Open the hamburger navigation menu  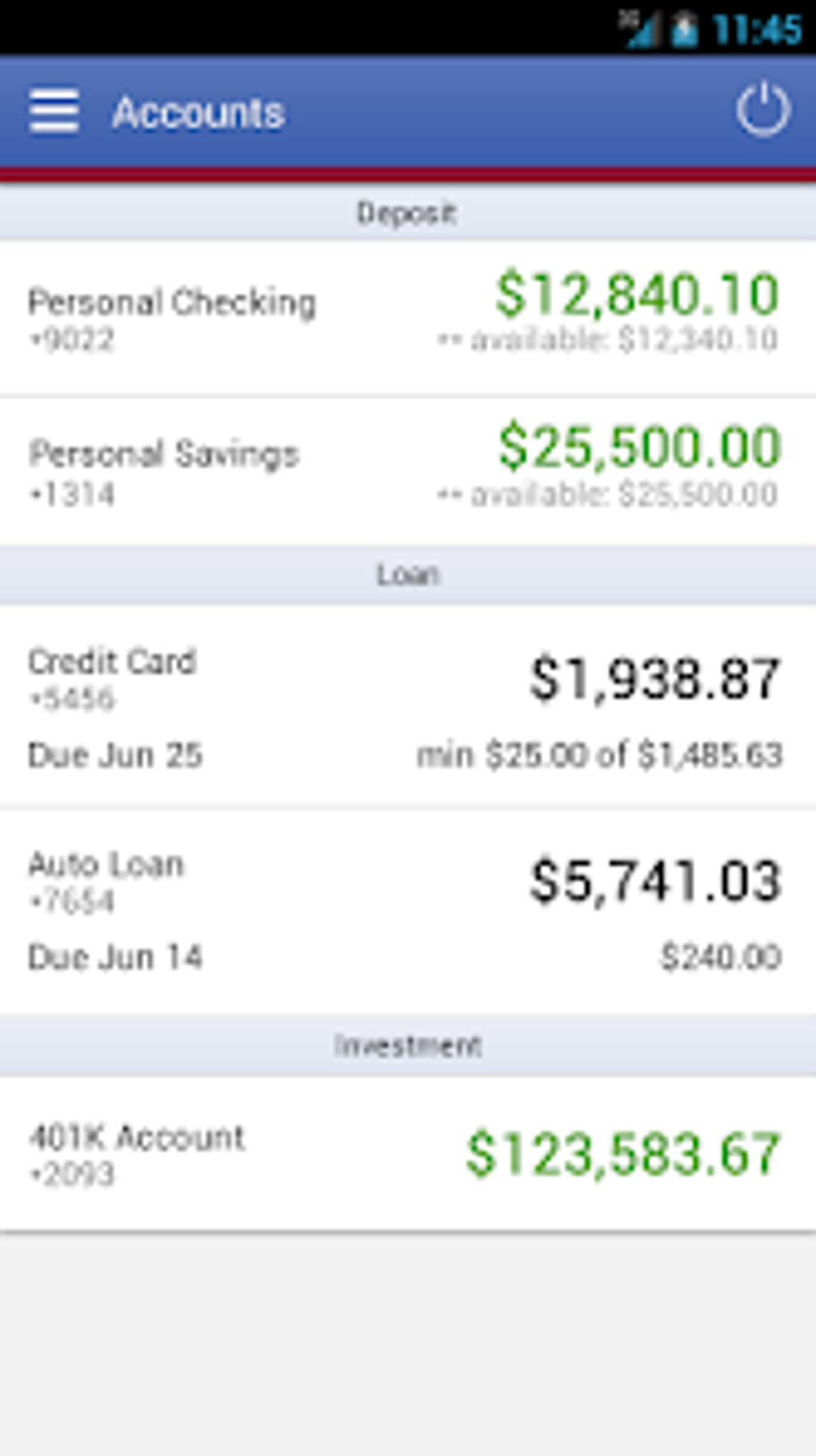tap(54, 111)
